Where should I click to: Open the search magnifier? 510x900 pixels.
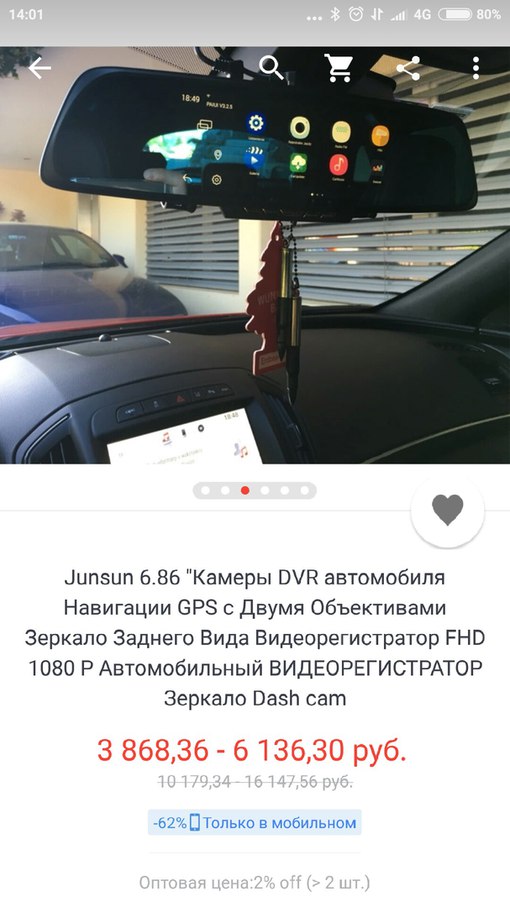[x=271, y=68]
